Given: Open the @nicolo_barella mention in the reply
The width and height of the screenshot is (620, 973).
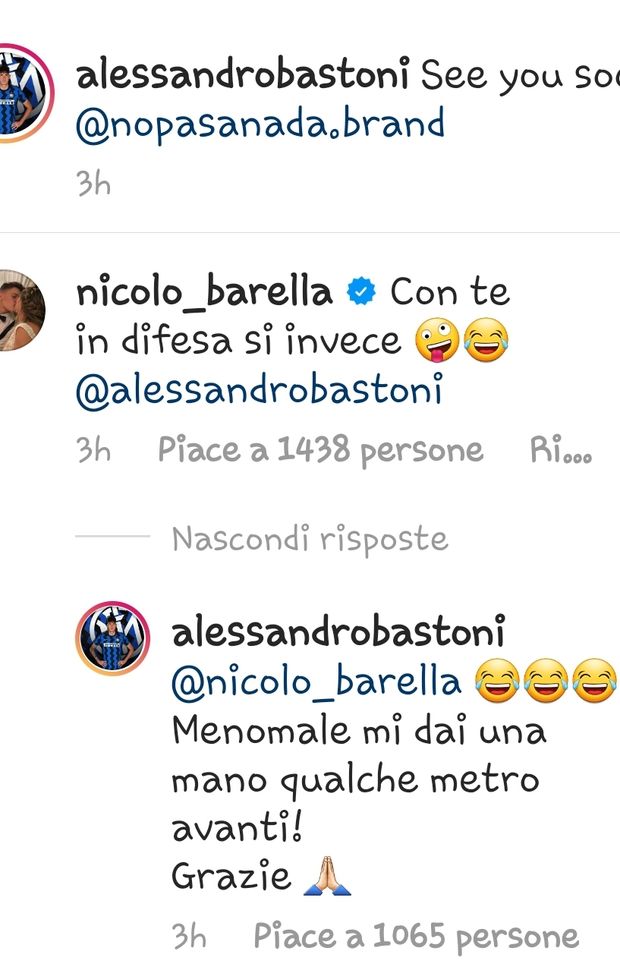Looking at the screenshot, I should [316, 682].
